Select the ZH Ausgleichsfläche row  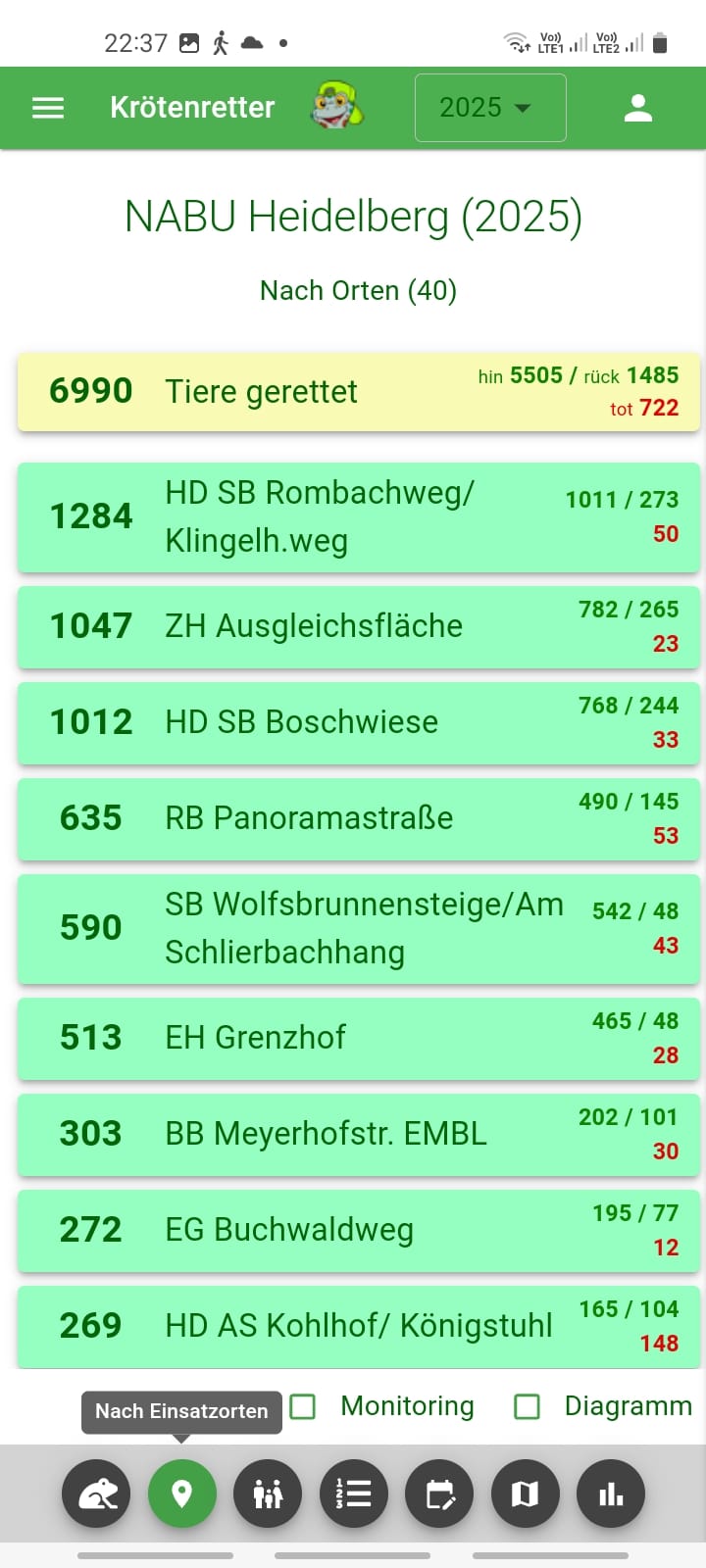click(358, 627)
